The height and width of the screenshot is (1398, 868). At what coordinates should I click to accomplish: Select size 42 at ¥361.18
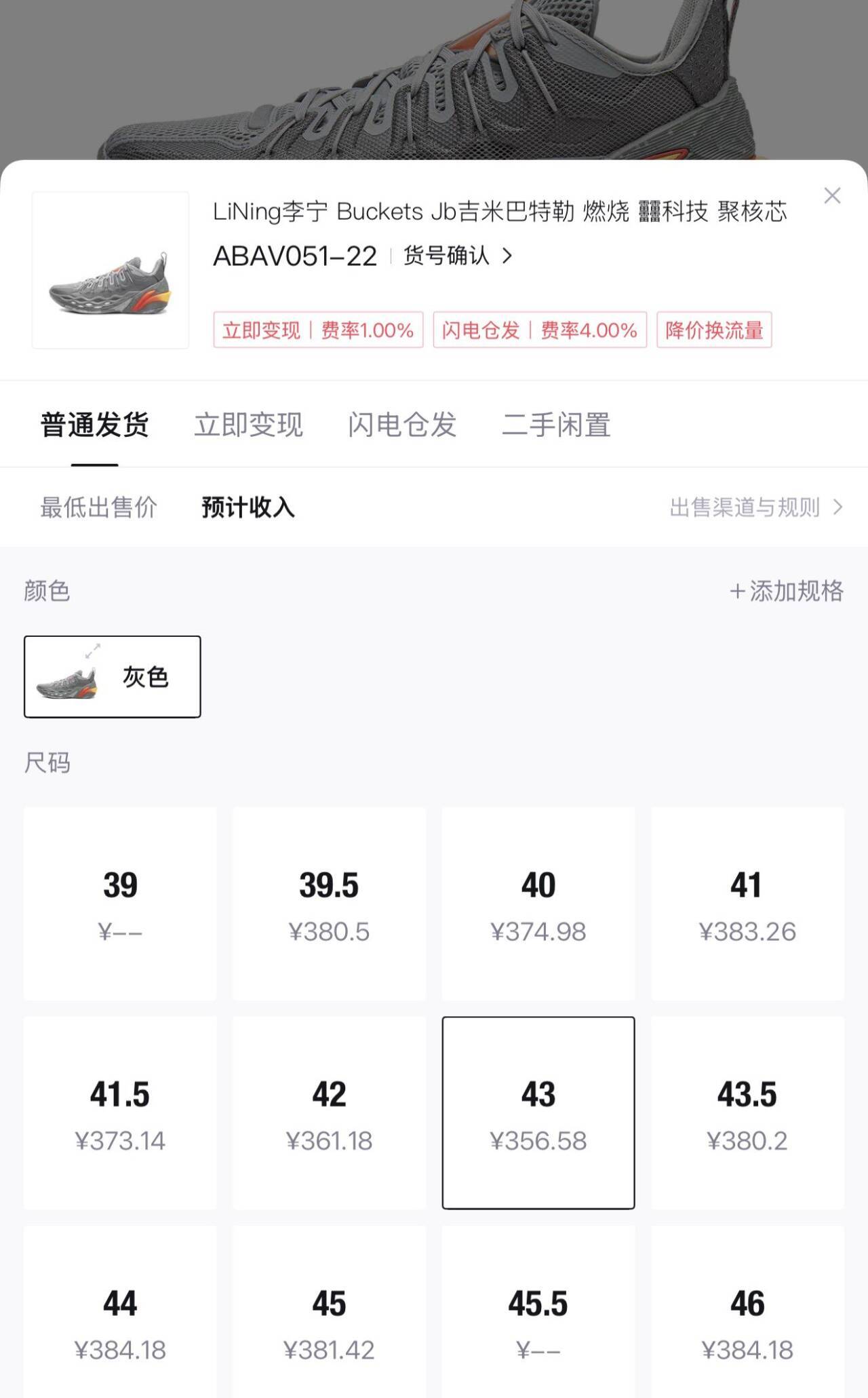tap(329, 1112)
